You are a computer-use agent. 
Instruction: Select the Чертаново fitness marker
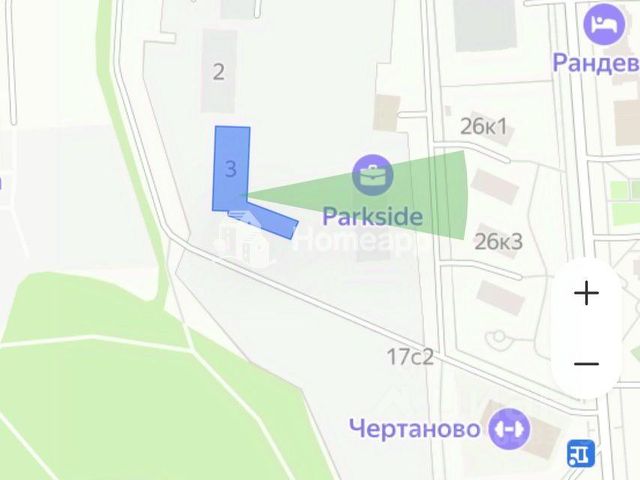click(x=499, y=430)
